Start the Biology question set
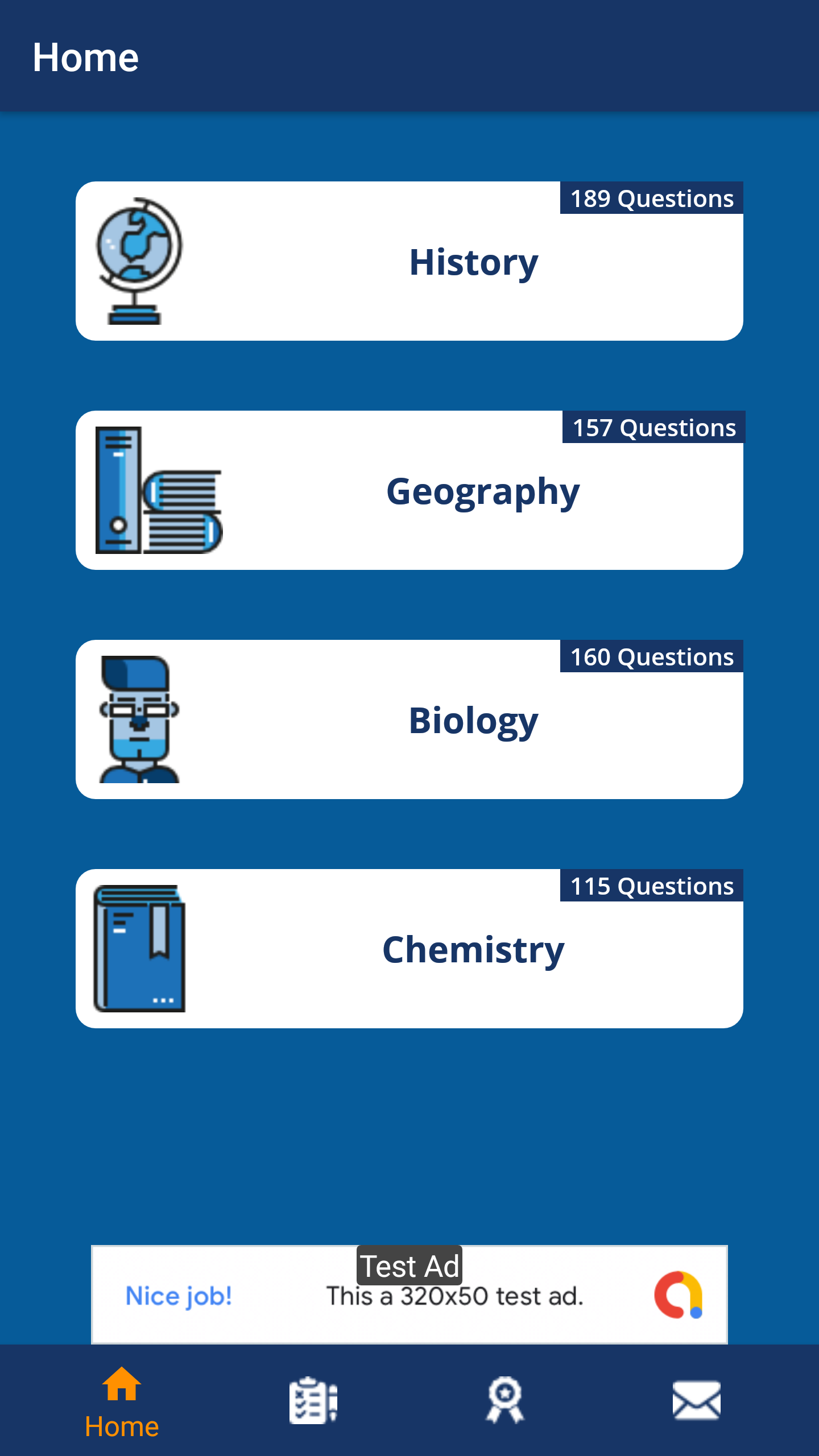Screen dimensions: 819x1456 [409, 719]
